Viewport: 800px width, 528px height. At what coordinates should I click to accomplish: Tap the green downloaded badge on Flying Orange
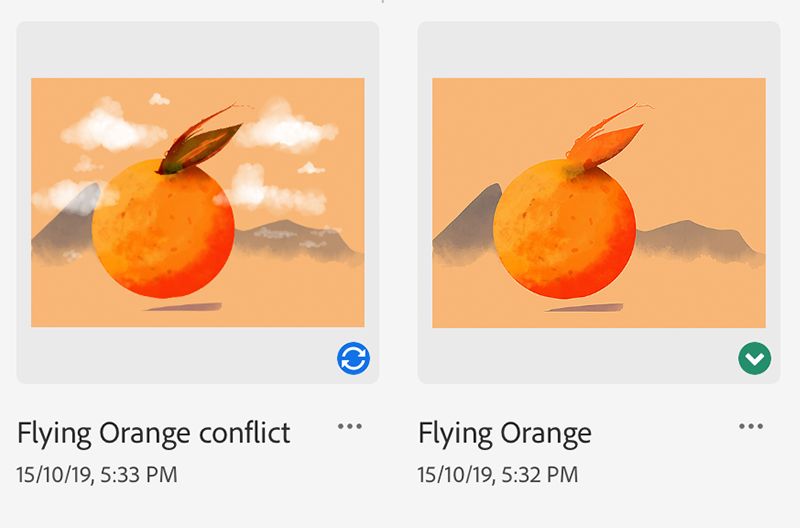point(755,358)
